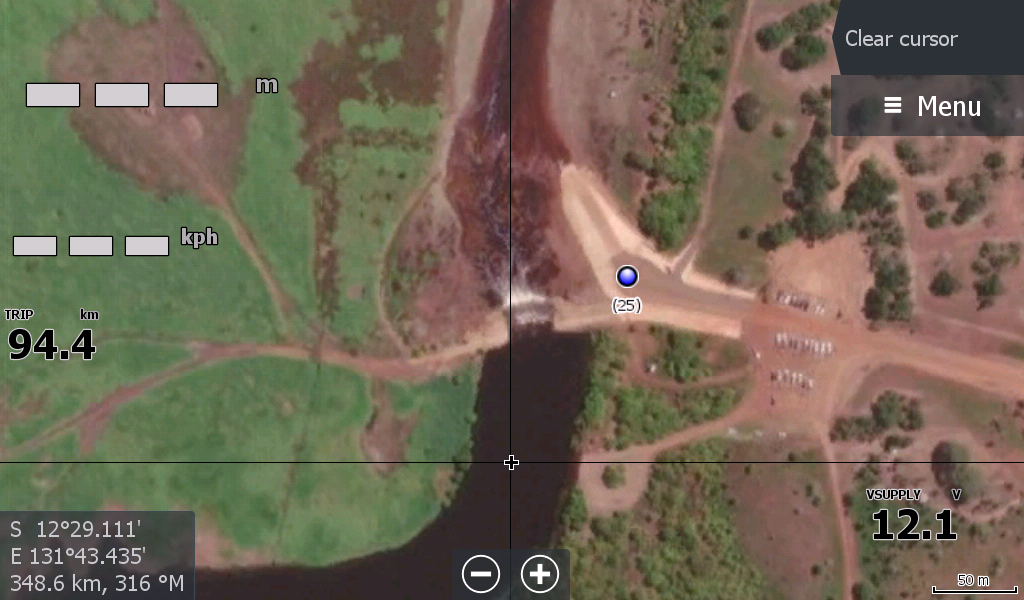The image size is (1024, 600).
Task: Open the Menu panel
Action: pos(931,106)
